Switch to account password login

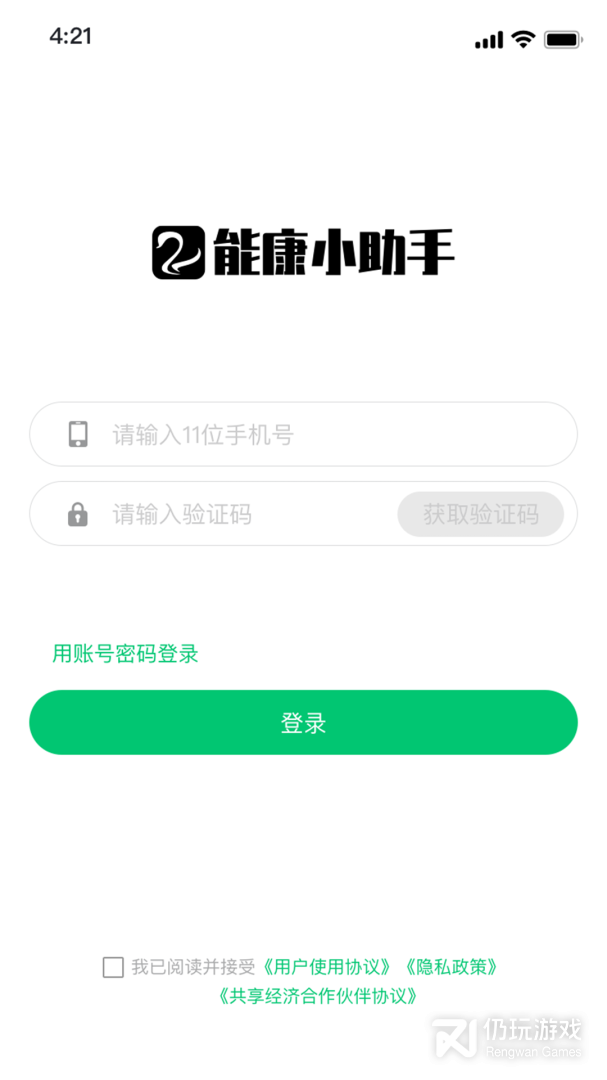click(x=125, y=654)
